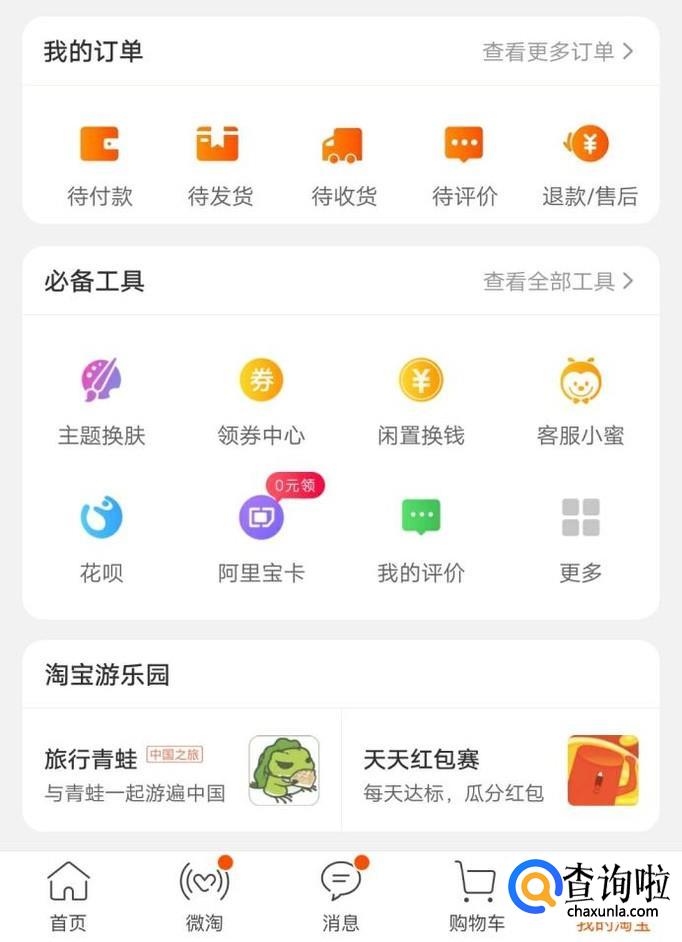The image size is (682, 942).
Task: Open 主题换肤 tool
Action: click(101, 400)
